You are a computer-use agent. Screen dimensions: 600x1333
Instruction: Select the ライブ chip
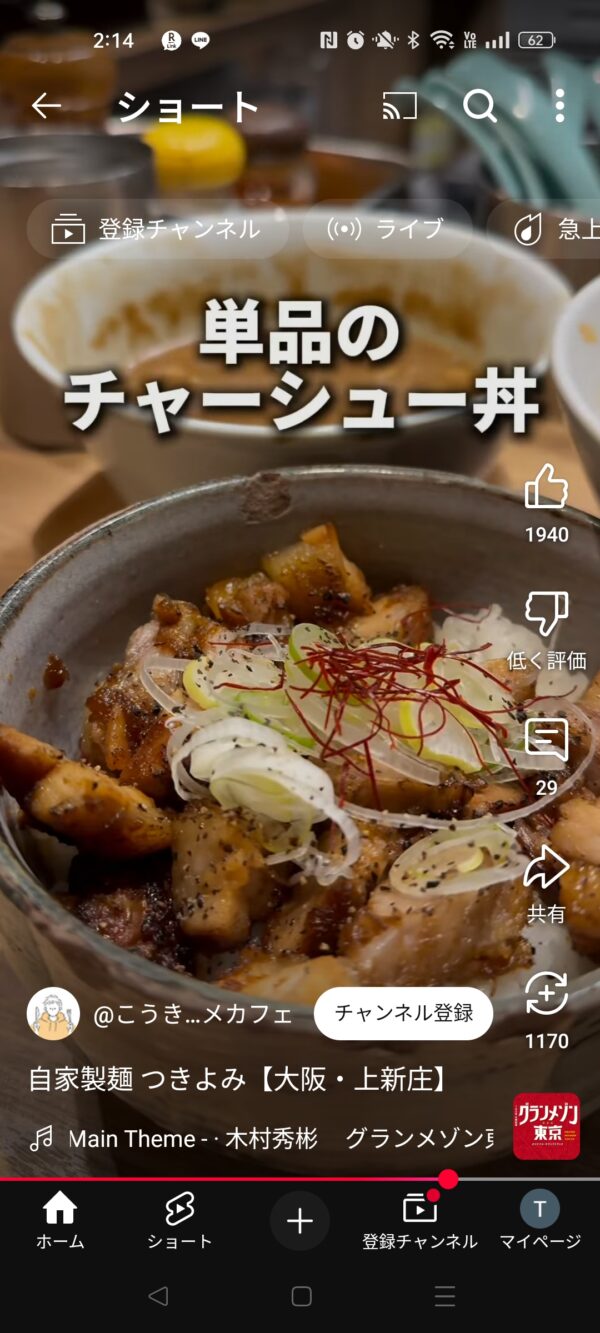(387, 229)
